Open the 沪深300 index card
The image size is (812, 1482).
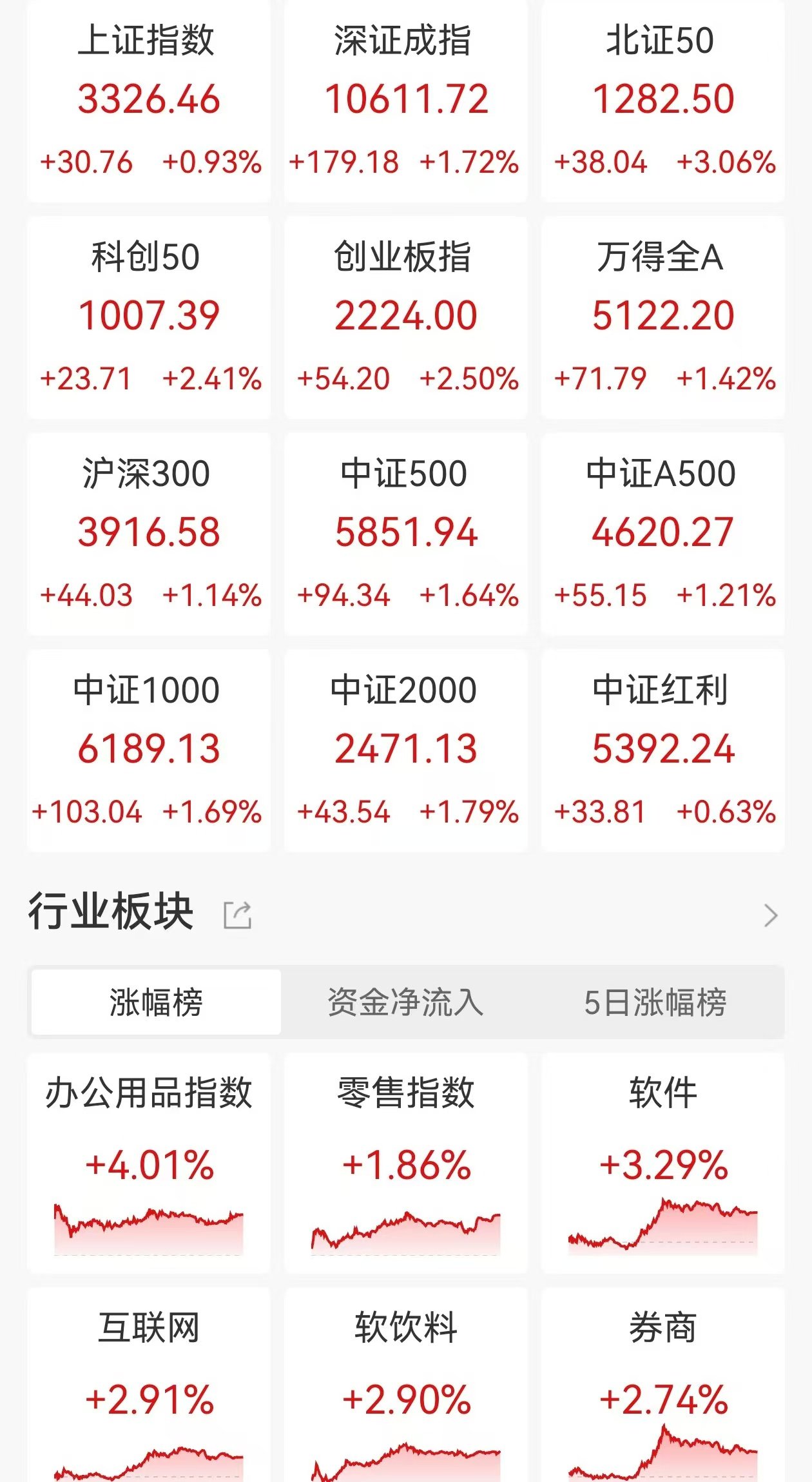pos(149,534)
